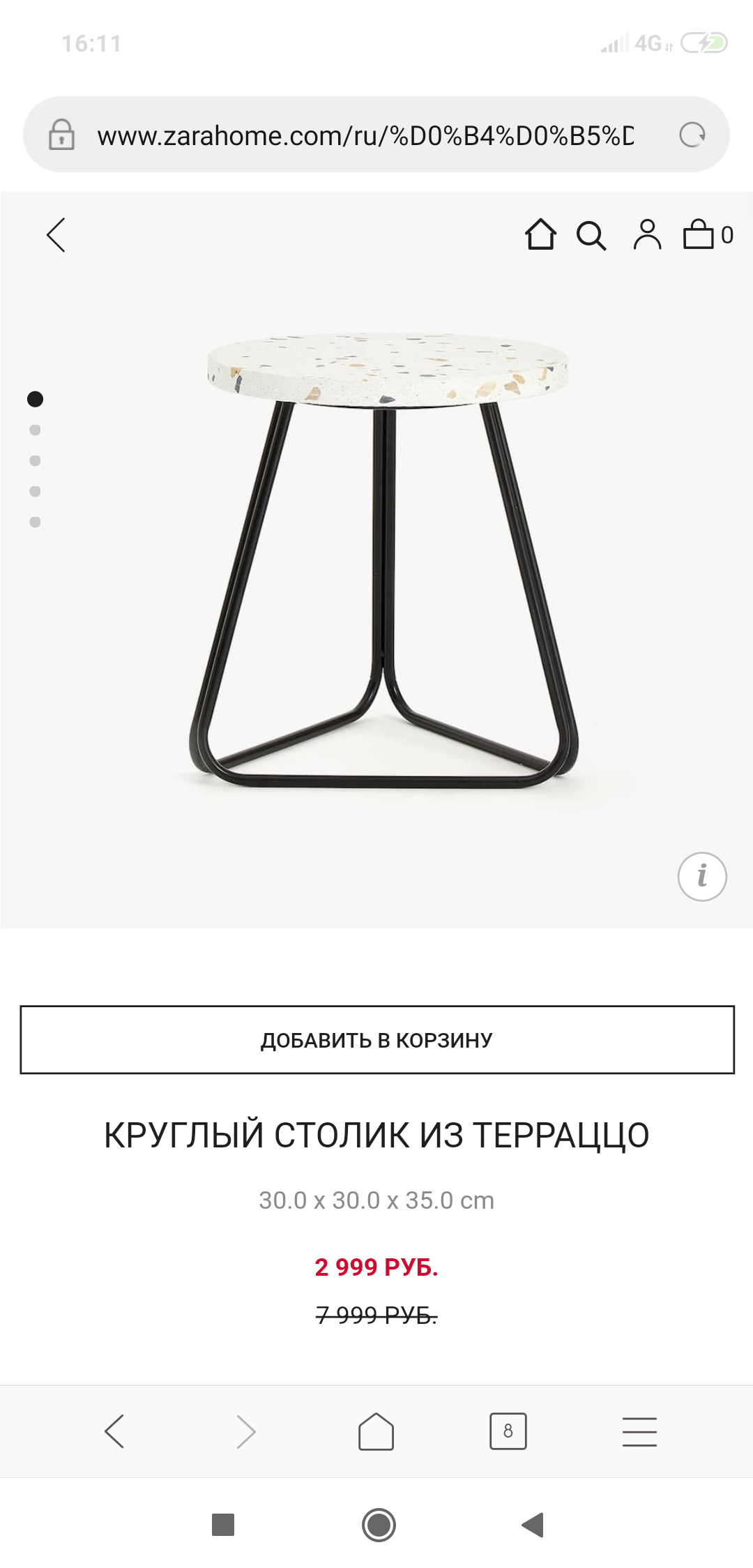
Task: Go back in browser toolbar
Action: [x=114, y=1431]
